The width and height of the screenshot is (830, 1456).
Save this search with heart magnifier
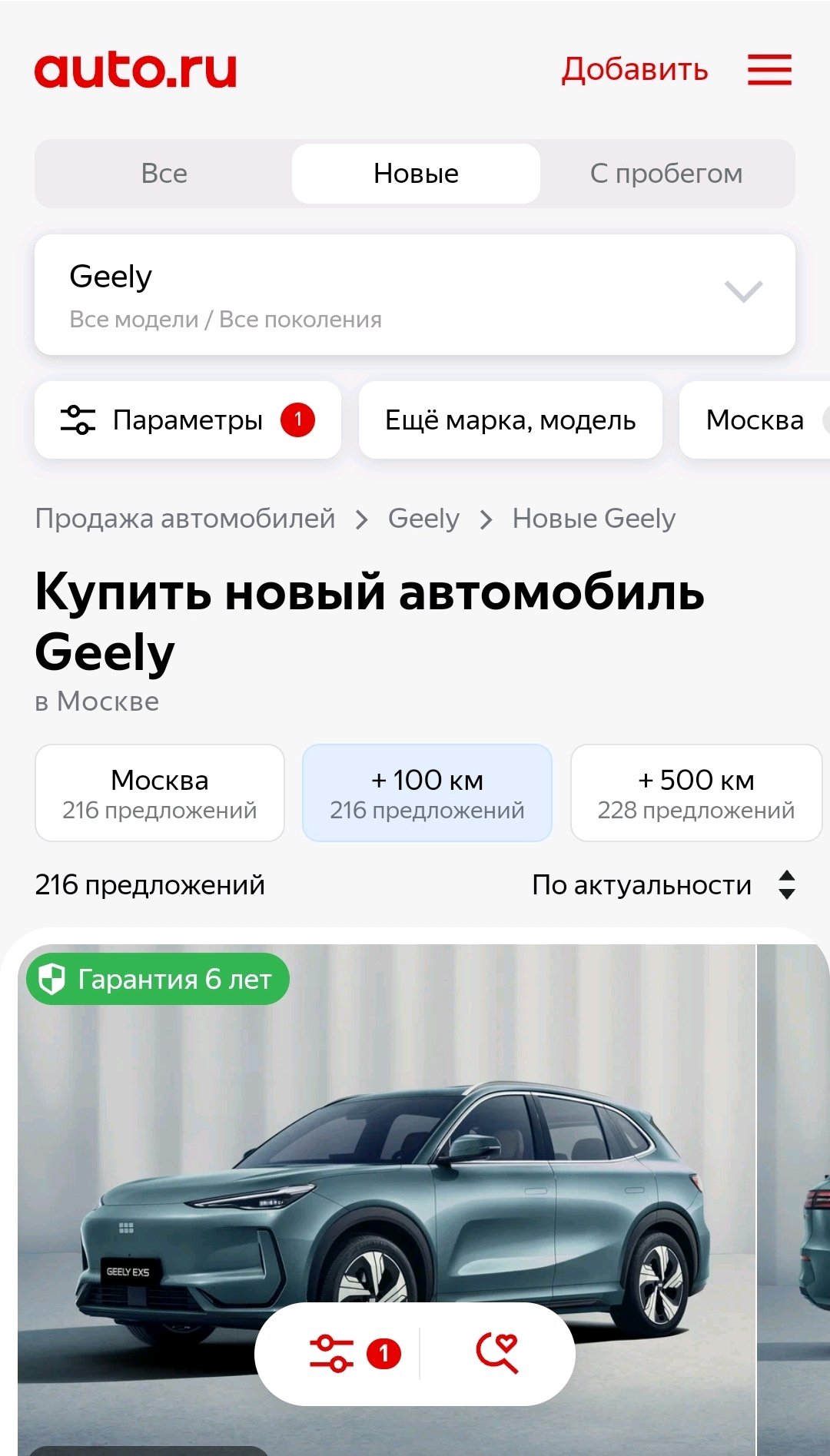497,1354
